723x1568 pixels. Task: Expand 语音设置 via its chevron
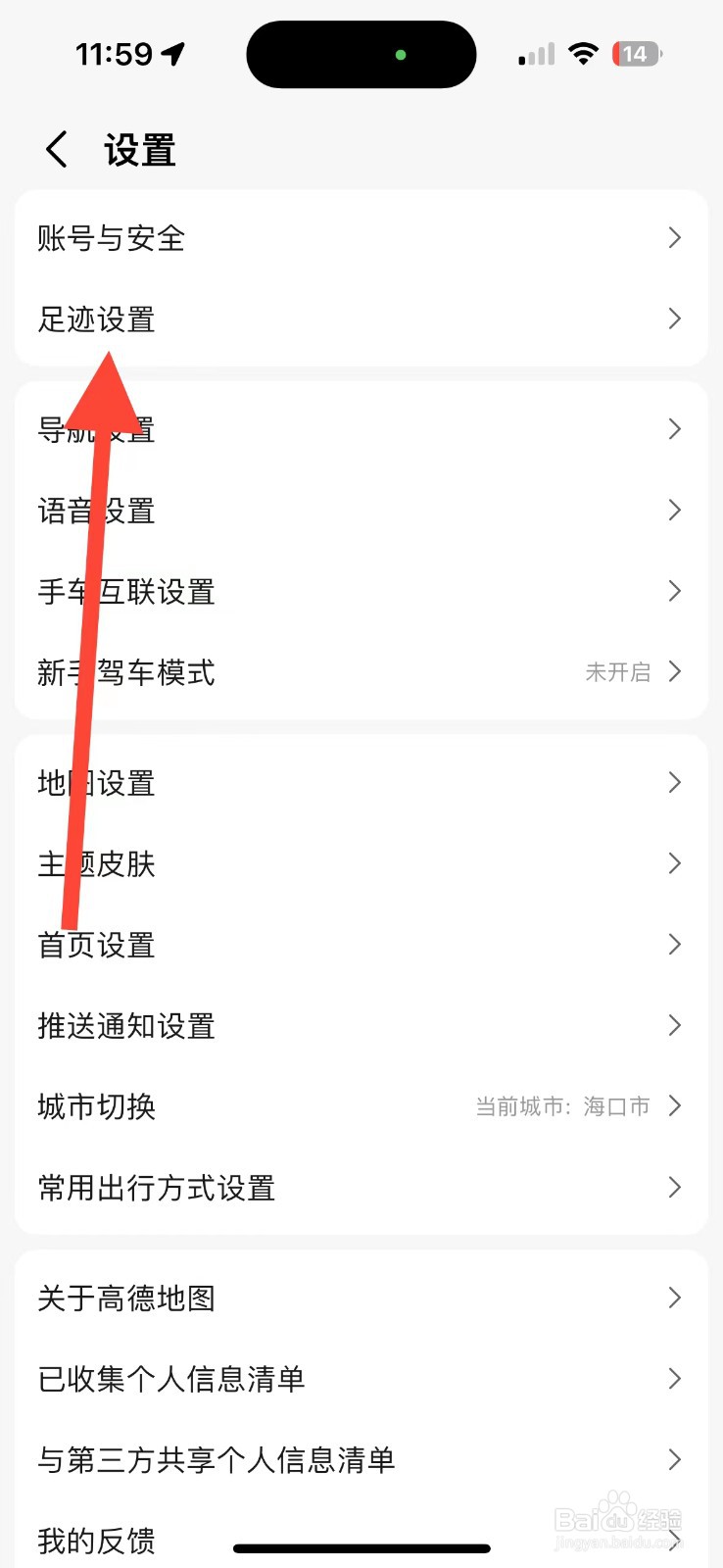674,510
